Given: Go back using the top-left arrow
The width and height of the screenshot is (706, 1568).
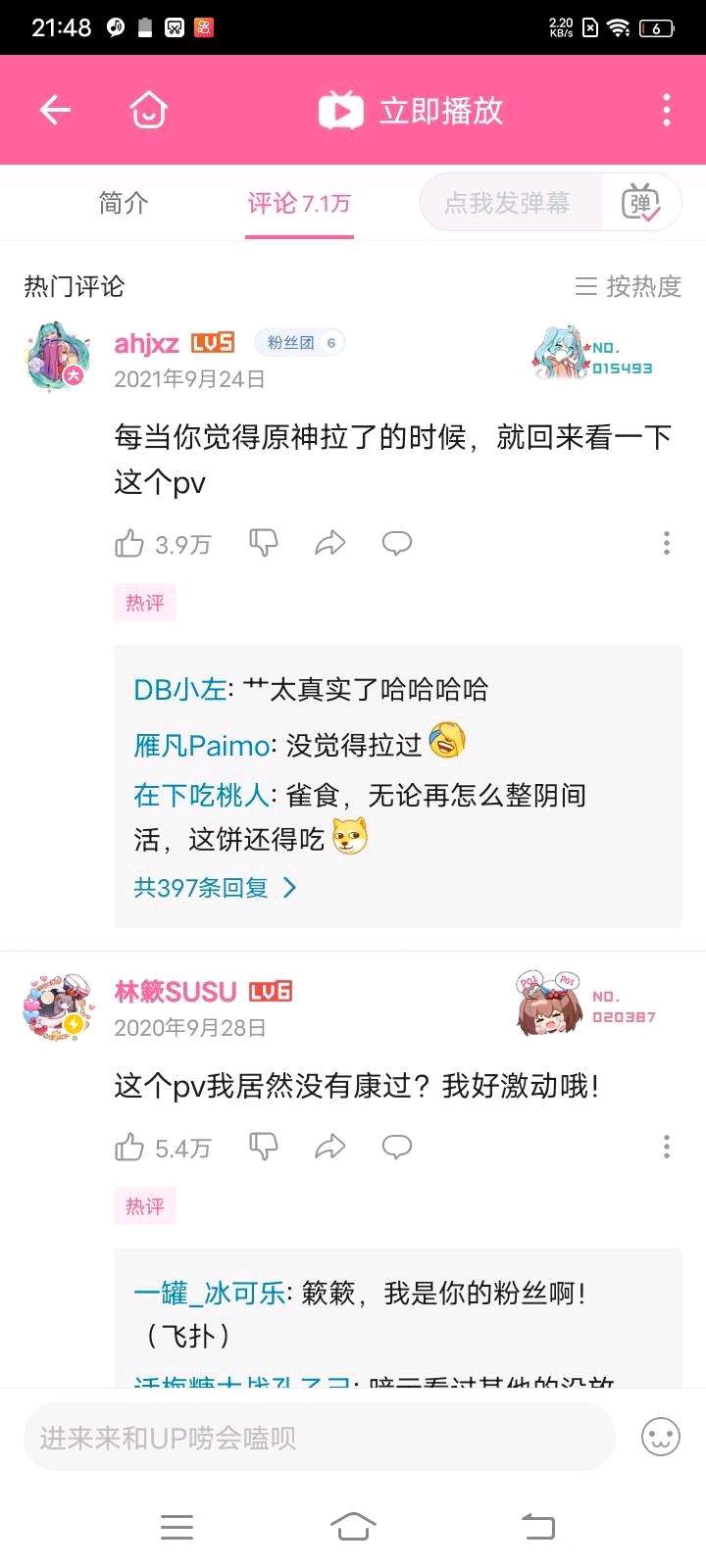Looking at the screenshot, I should (55, 110).
